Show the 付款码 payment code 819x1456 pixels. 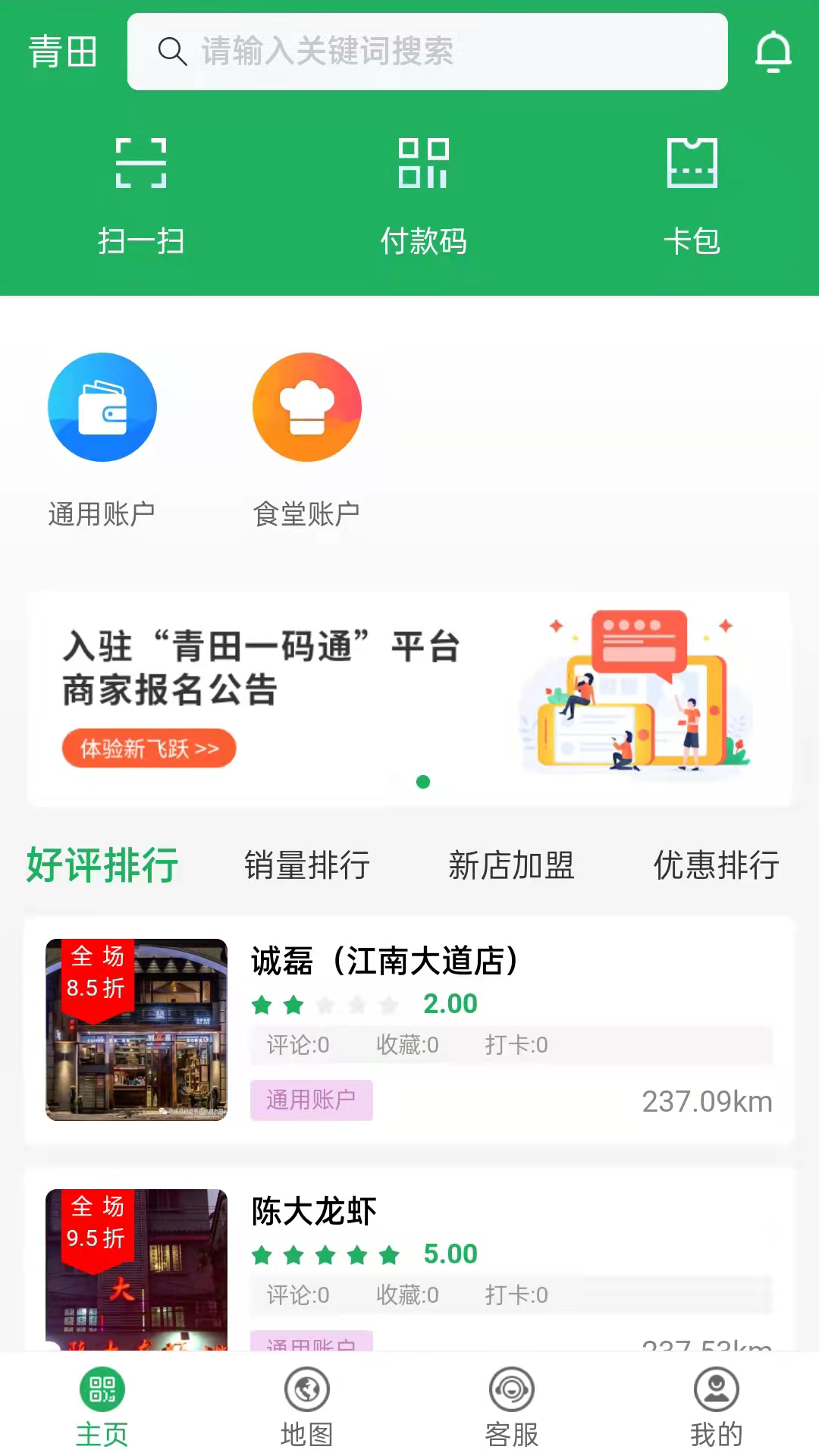tap(423, 195)
